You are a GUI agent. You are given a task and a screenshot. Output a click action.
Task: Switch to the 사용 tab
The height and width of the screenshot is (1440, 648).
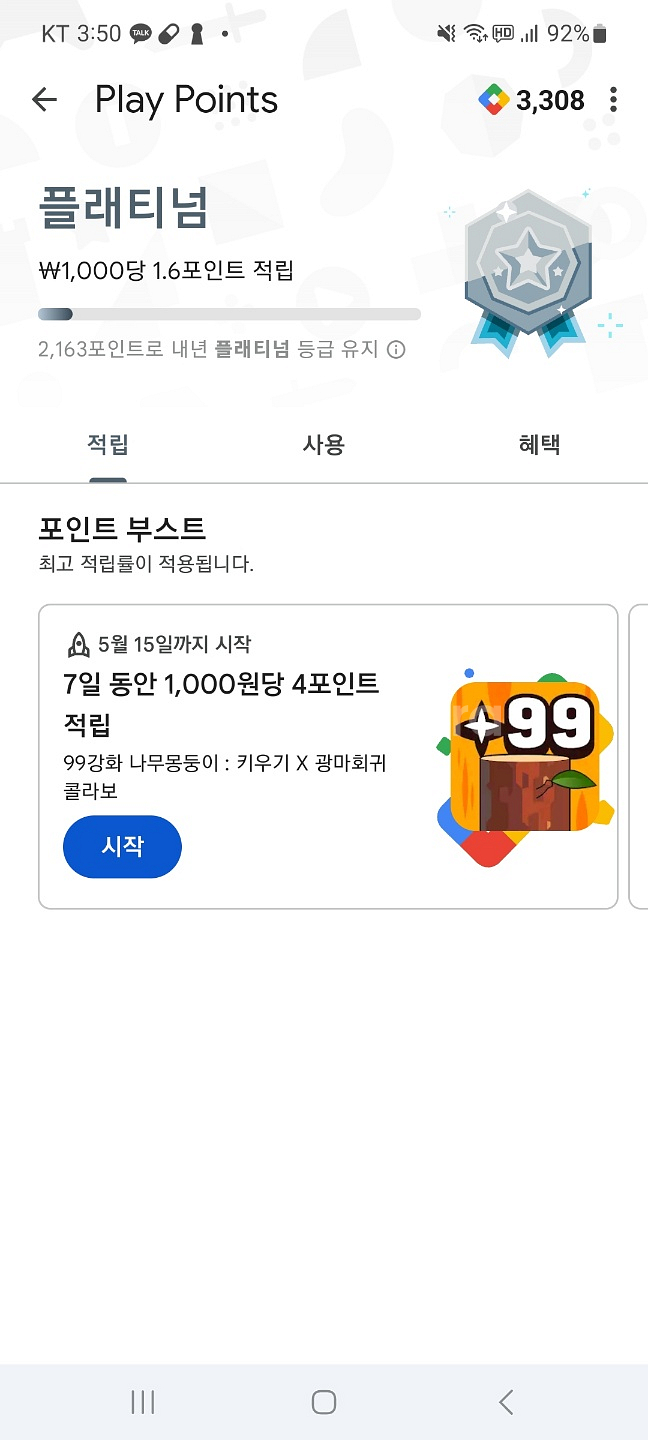[323, 445]
